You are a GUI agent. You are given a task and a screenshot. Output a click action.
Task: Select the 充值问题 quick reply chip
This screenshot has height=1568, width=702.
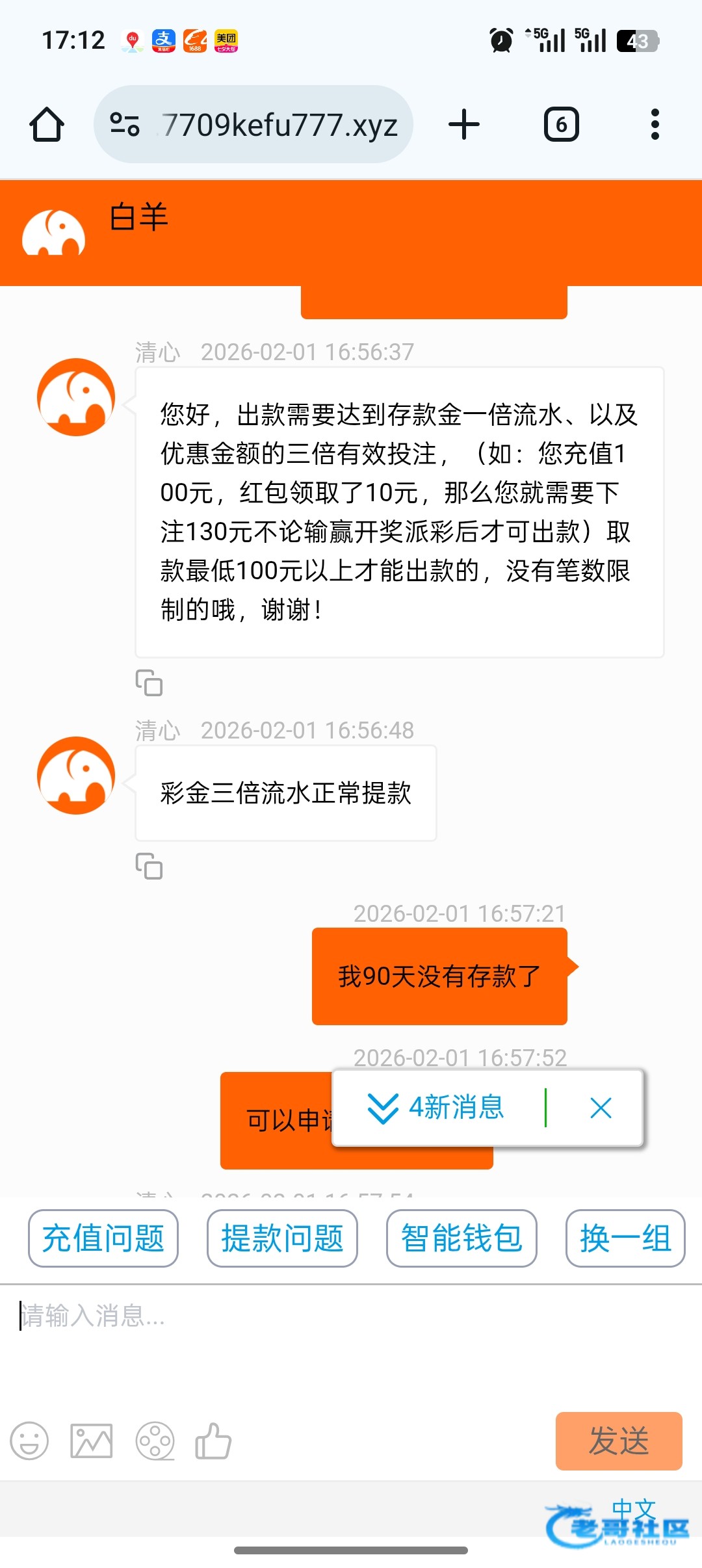[103, 1238]
